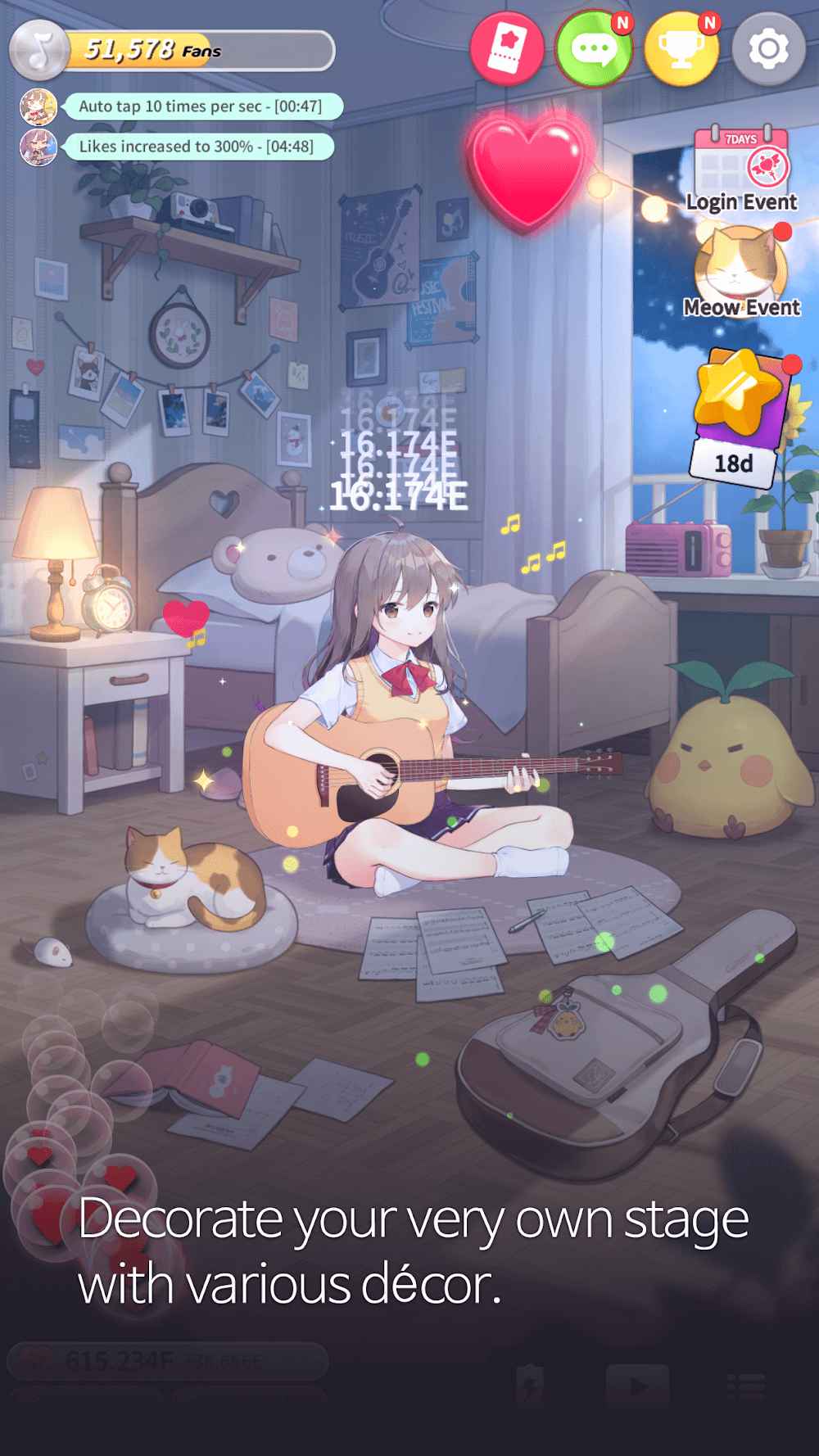819x1456 pixels.
Task: Open the pink ticket icon
Action: (507, 48)
